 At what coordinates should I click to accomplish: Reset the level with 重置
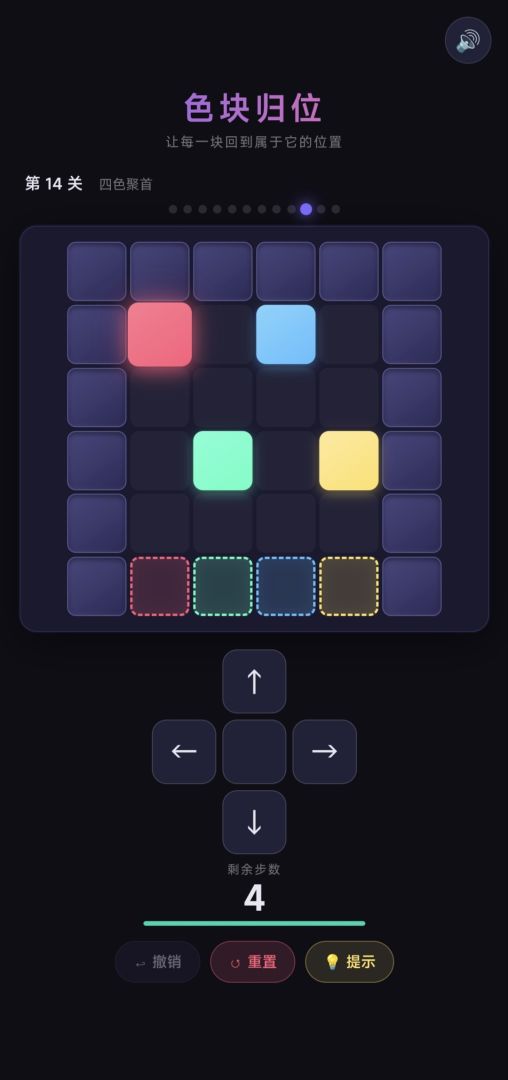tap(253, 962)
